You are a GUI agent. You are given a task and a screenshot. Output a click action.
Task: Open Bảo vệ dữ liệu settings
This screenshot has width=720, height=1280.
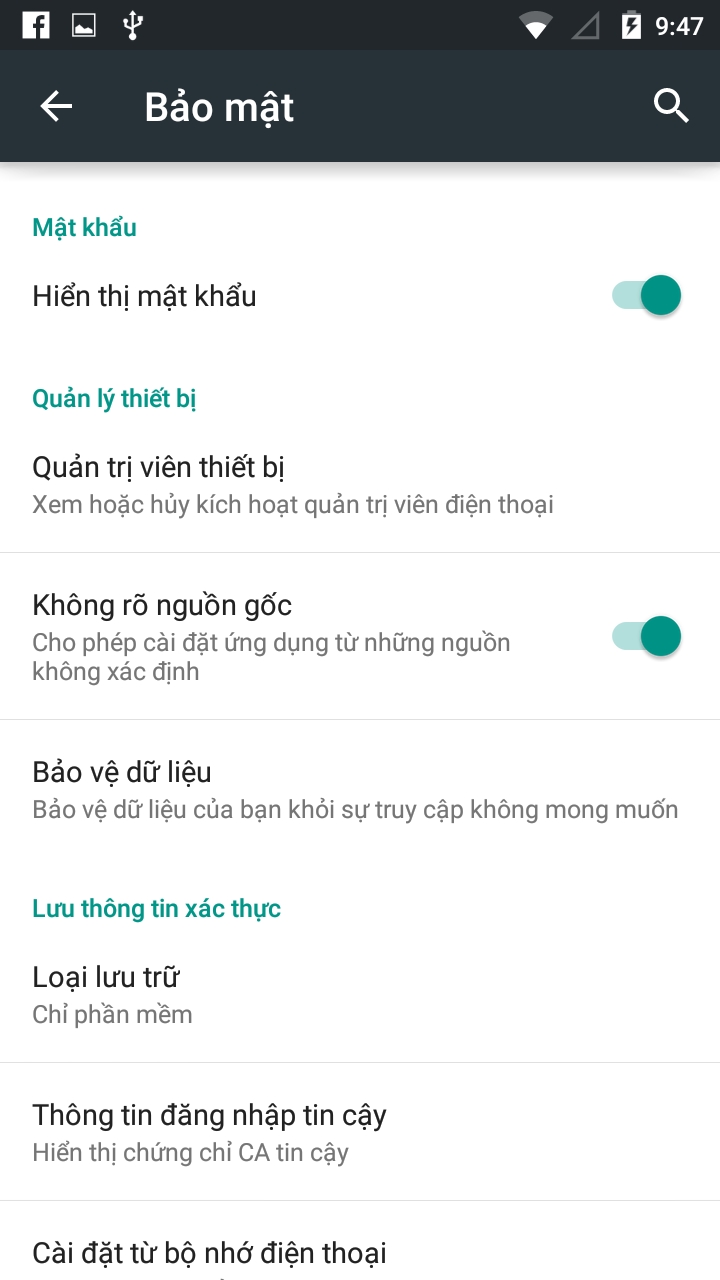[x=360, y=790]
